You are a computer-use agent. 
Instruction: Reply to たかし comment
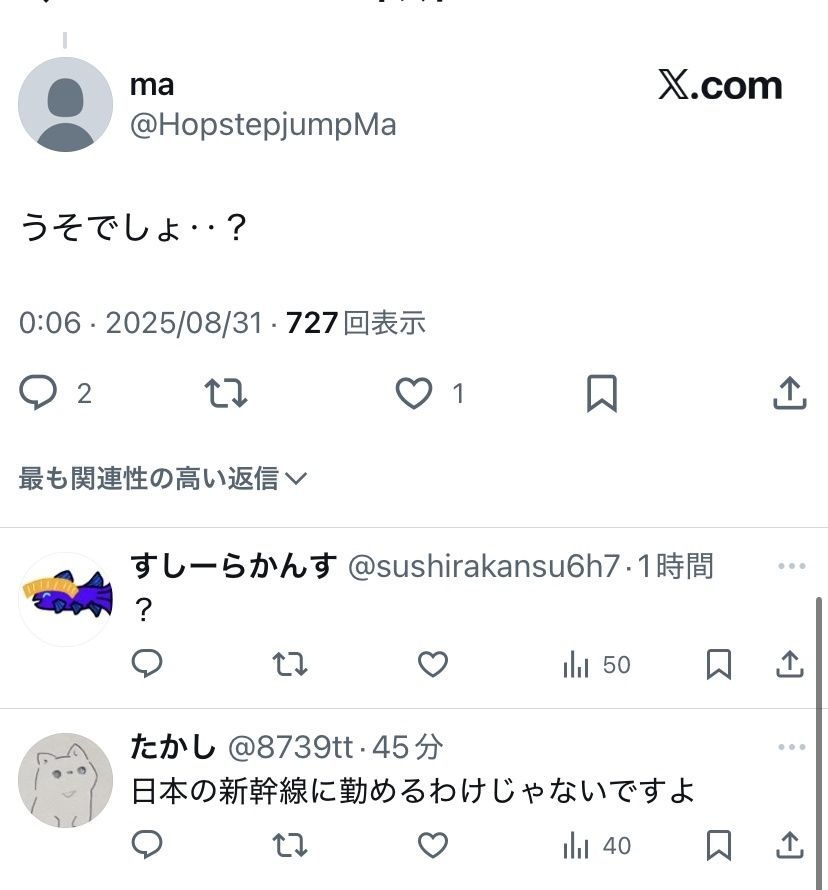pyautogui.click(x=147, y=846)
